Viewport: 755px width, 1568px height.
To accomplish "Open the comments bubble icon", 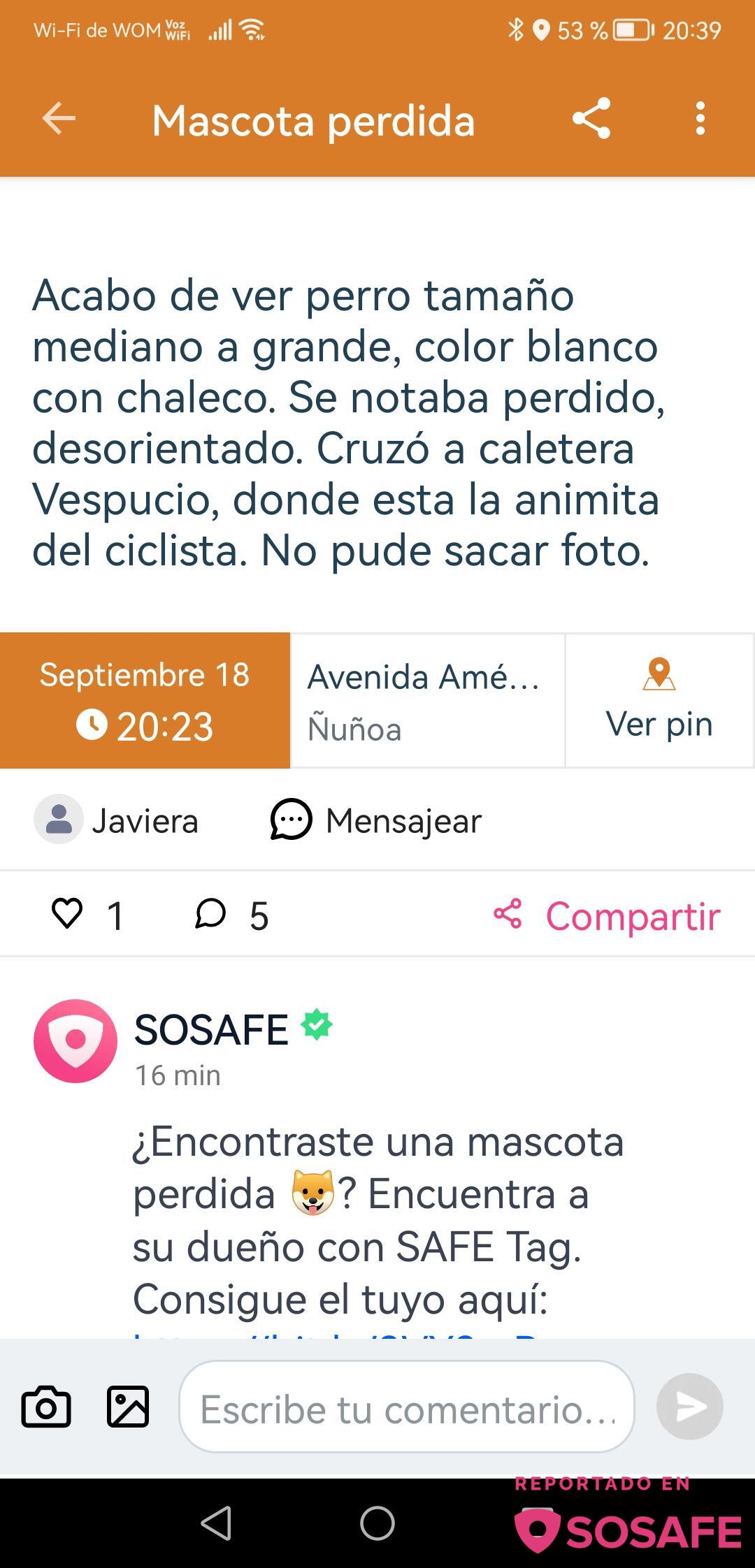I will click(x=210, y=914).
